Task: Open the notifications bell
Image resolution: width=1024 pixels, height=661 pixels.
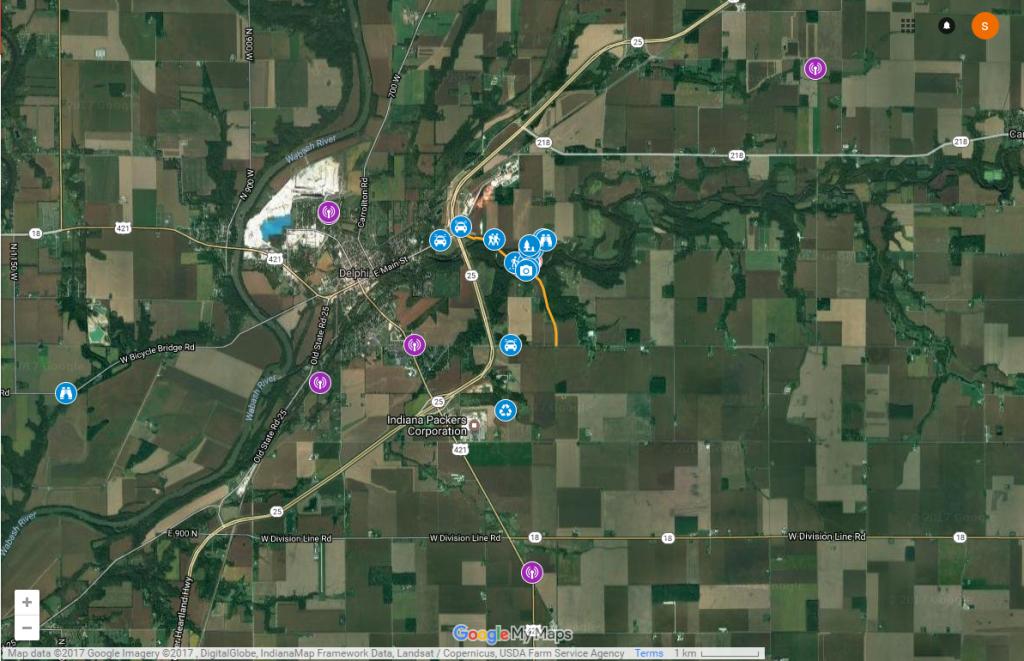Action: pyautogui.click(x=946, y=25)
